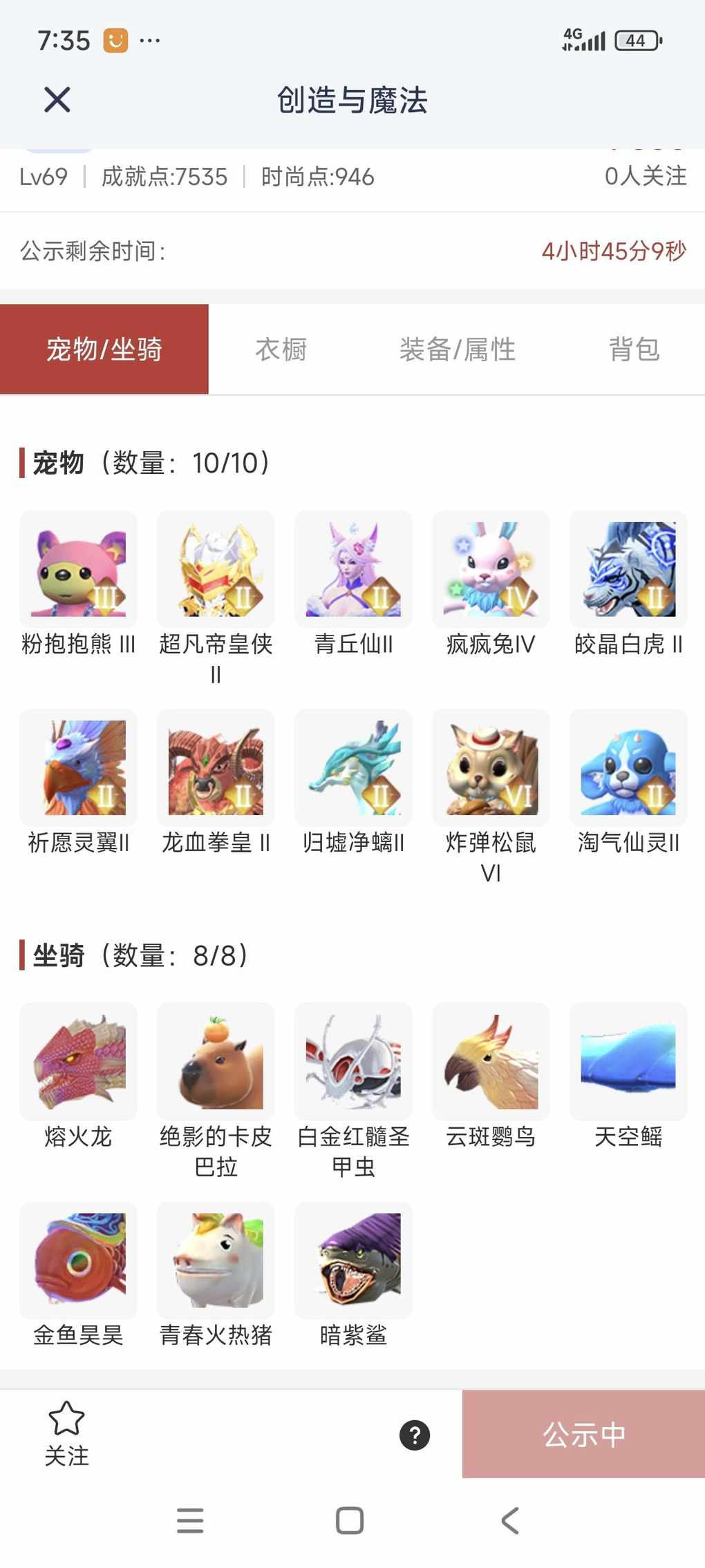Open the question mark help icon
The height and width of the screenshot is (1568, 705).
[x=415, y=1435]
